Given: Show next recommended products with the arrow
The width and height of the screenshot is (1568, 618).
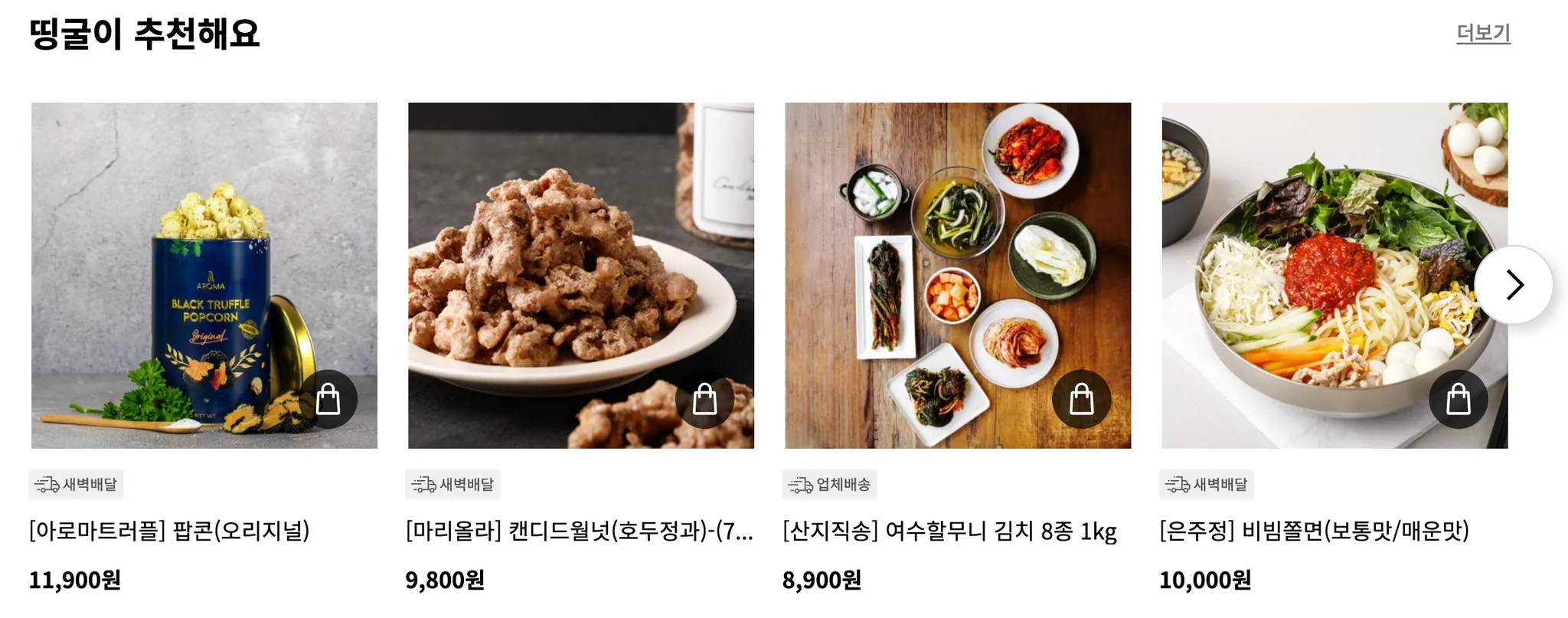Looking at the screenshot, I should pos(1513,285).
